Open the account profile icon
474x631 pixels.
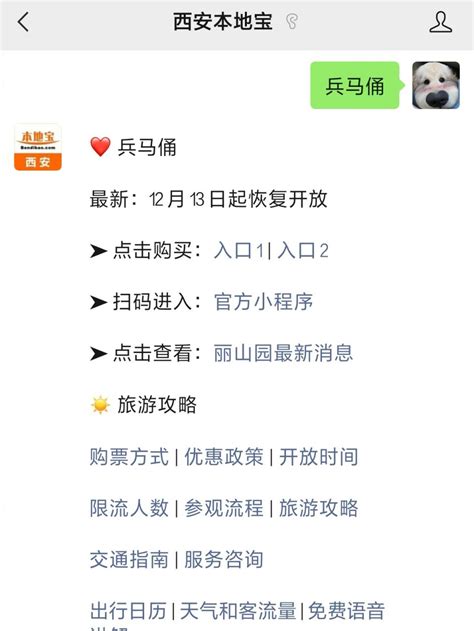[440, 22]
